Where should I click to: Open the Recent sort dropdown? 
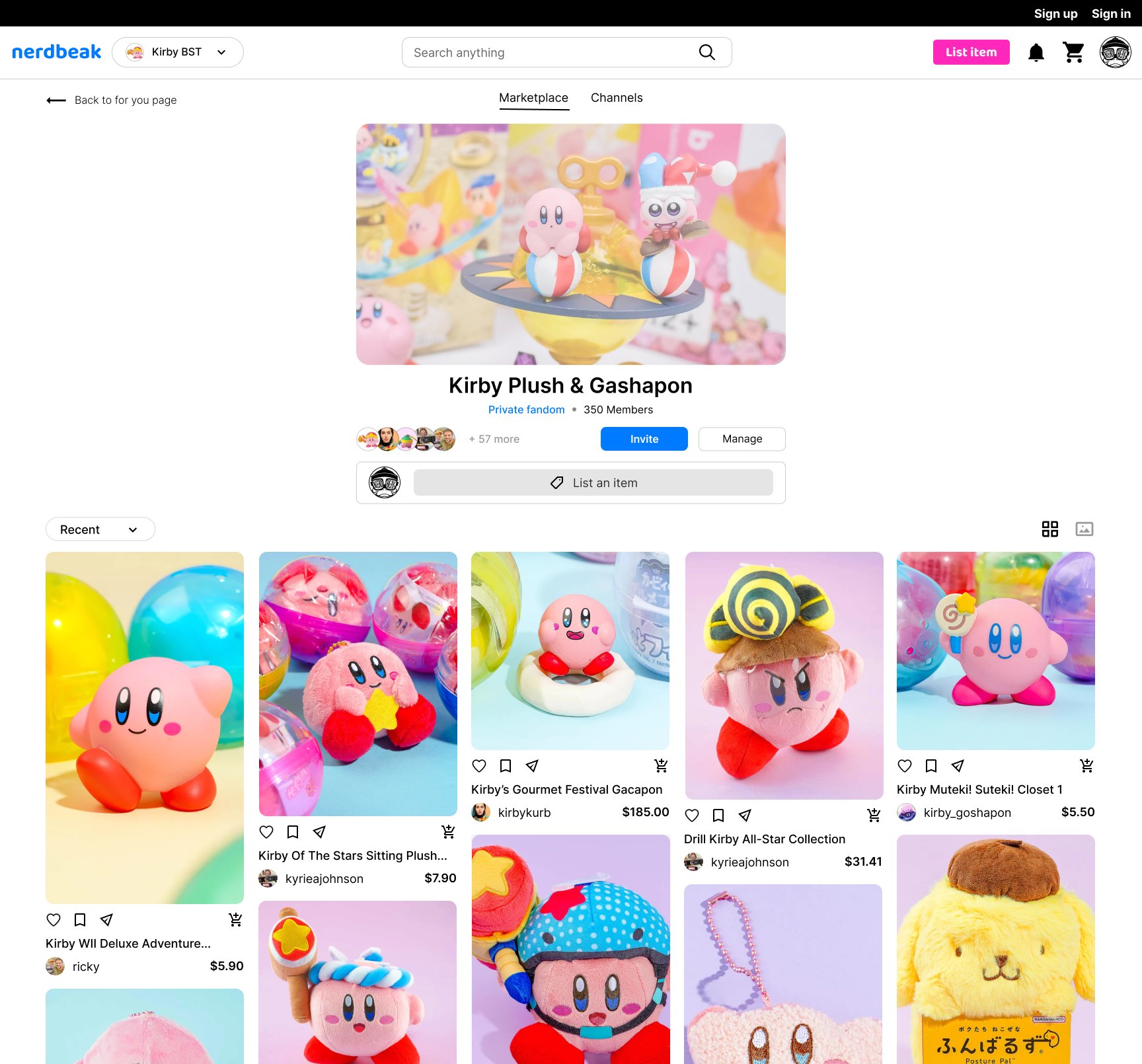(x=100, y=529)
